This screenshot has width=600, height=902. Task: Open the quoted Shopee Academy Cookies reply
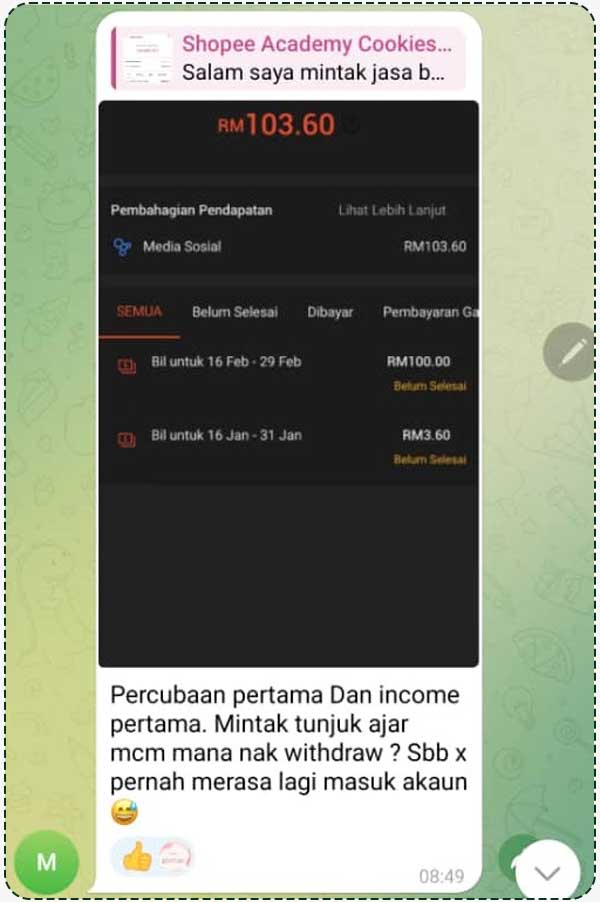(x=288, y=58)
